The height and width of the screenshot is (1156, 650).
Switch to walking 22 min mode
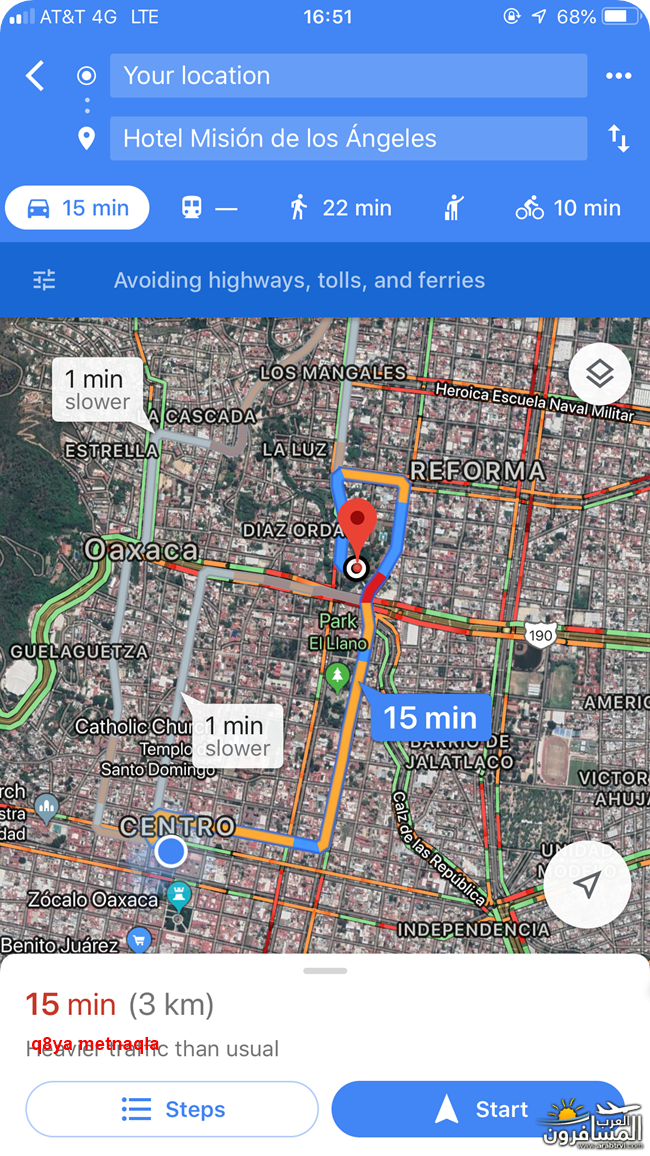(340, 208)
